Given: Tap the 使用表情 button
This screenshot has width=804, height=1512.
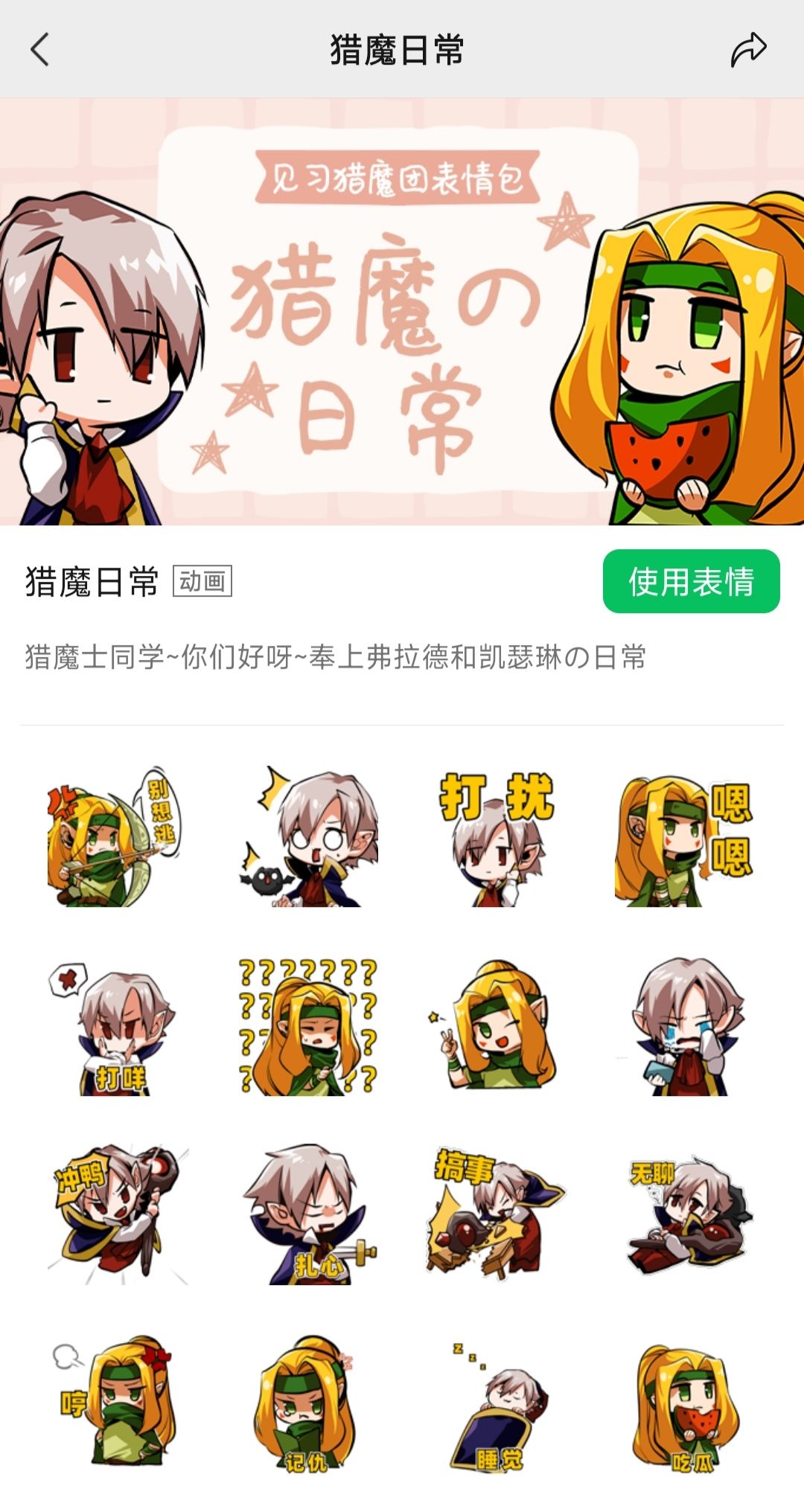Looking at the screenshot, I should click(691, 581).
